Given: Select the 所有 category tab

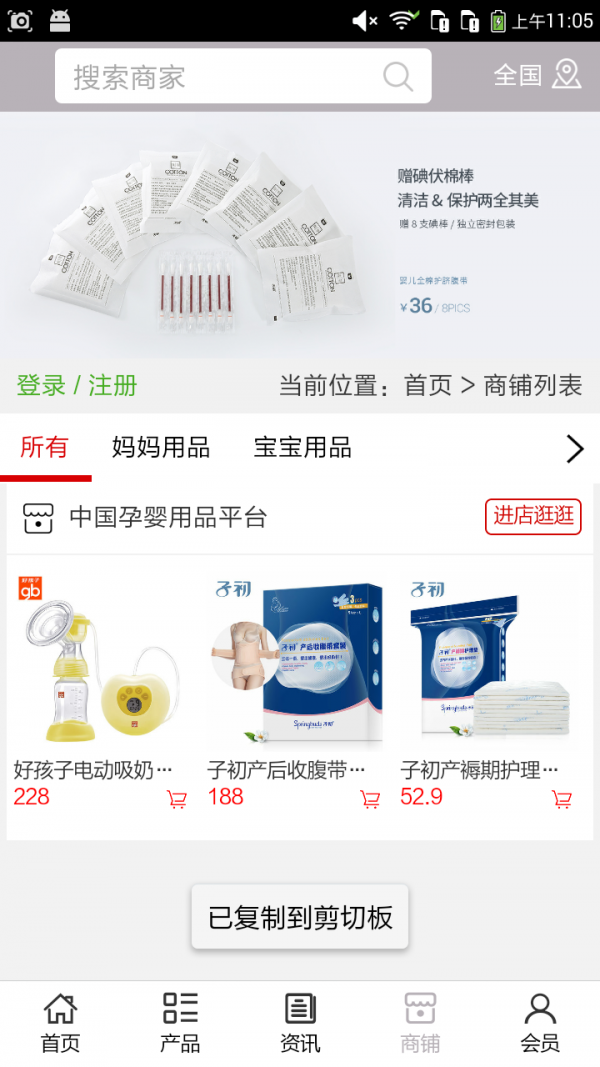Looking at the screenshot, I should tap(45, 448).
